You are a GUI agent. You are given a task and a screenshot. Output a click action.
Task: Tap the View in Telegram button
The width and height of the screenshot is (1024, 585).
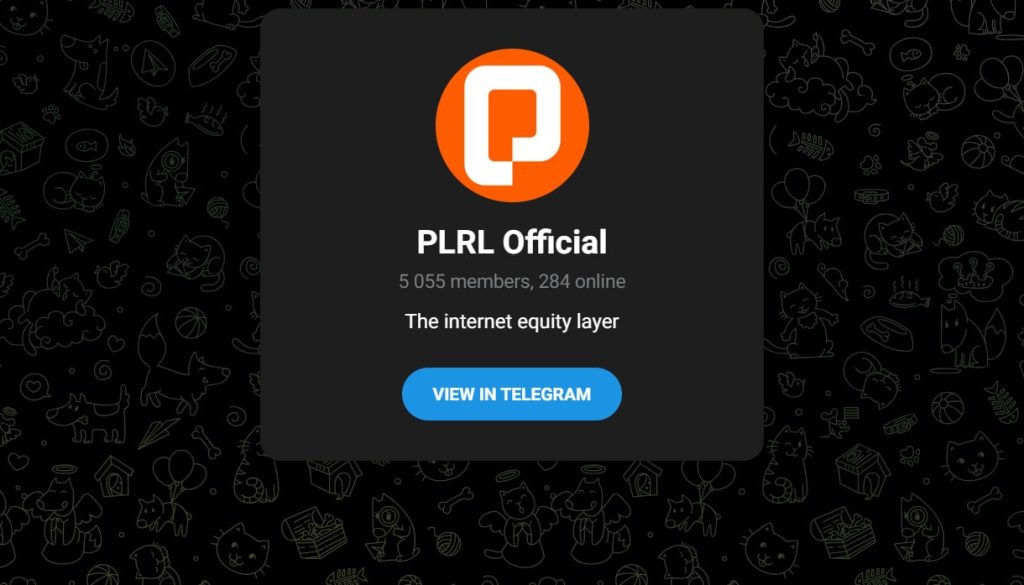pos(511,394)
